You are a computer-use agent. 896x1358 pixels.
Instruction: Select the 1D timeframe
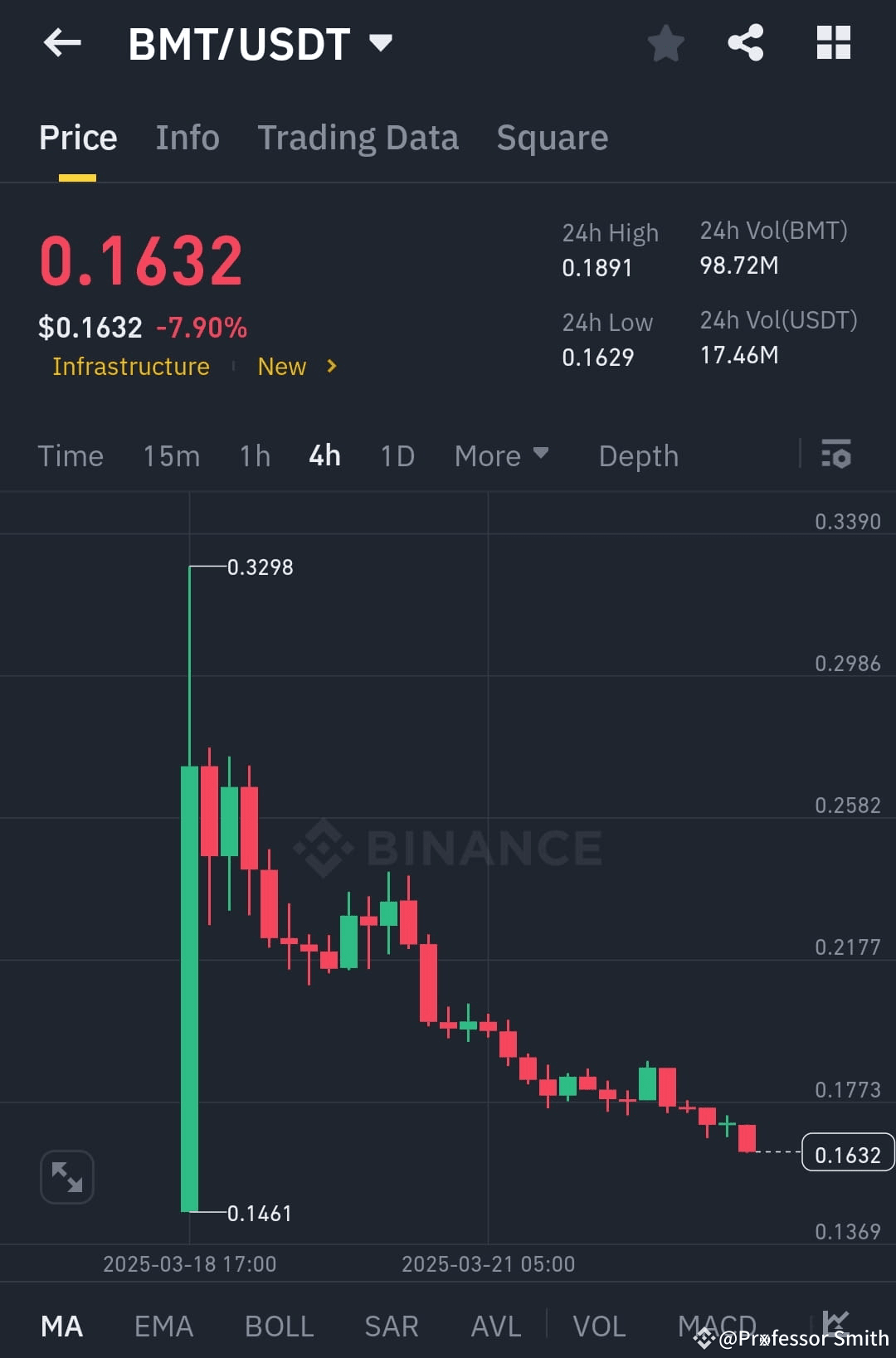click(x=396, y=455)
